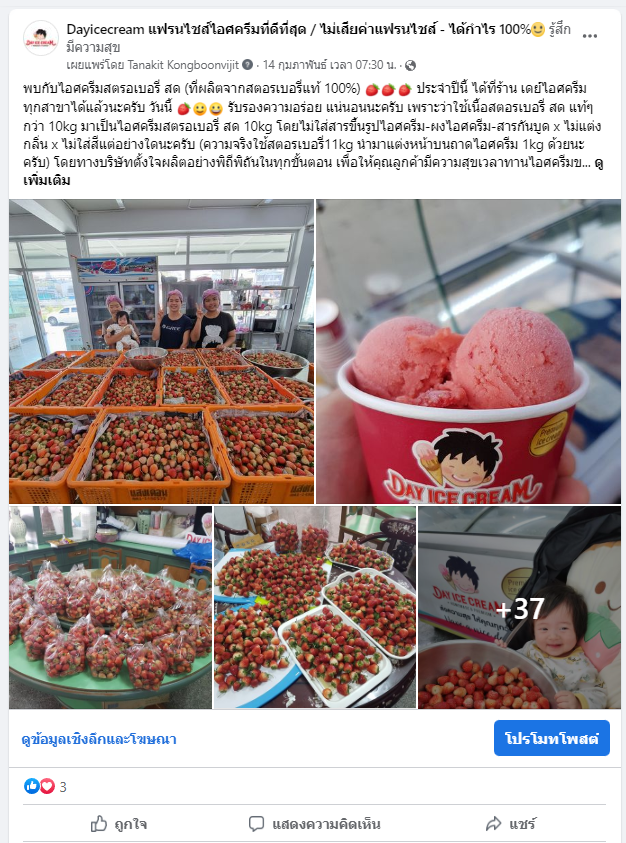This screenshot has height=843, width=626.
Task: Open photo of women with strawberry crates
Action: [161, 350]
